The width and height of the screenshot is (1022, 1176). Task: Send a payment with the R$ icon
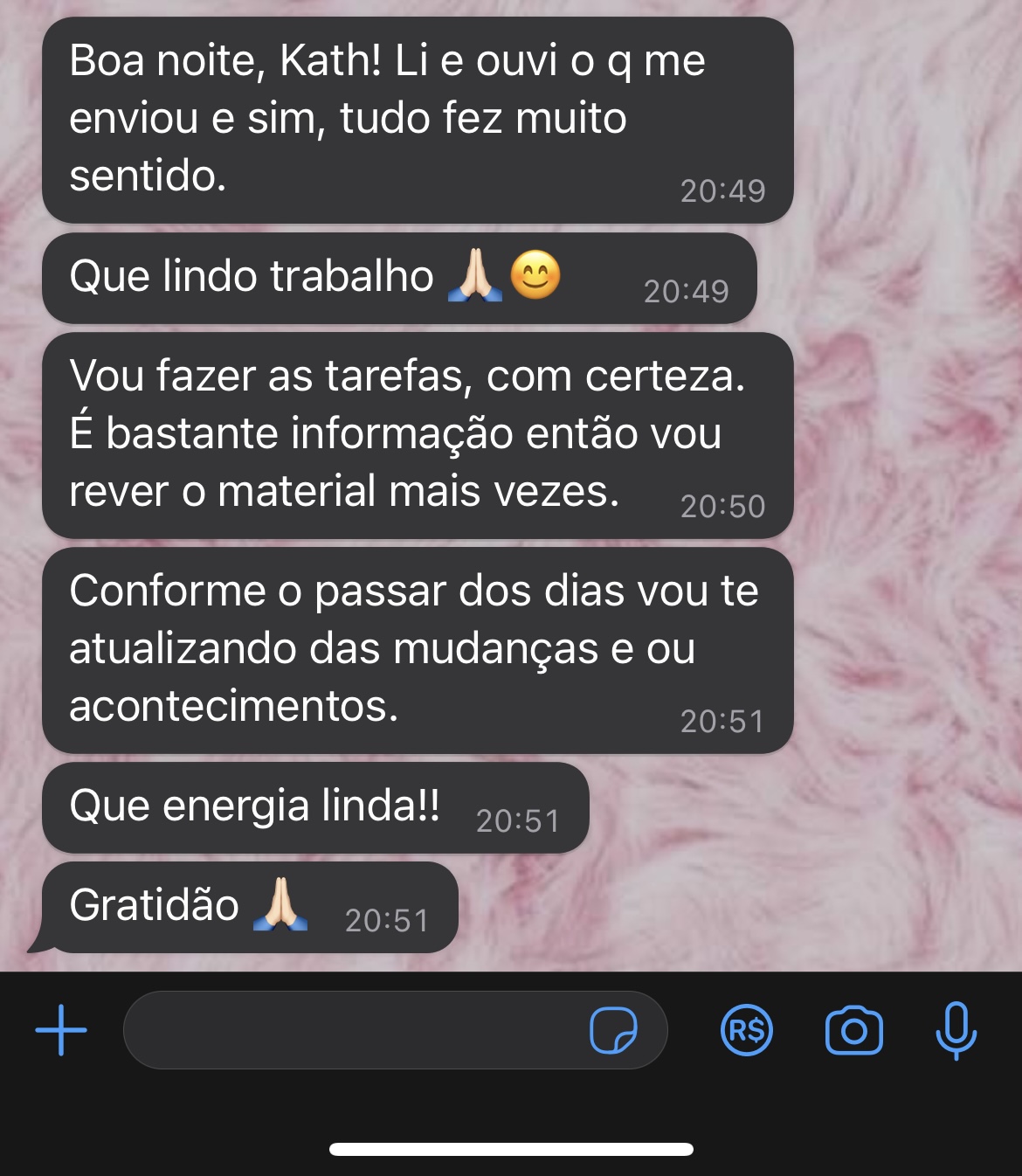747,1030
